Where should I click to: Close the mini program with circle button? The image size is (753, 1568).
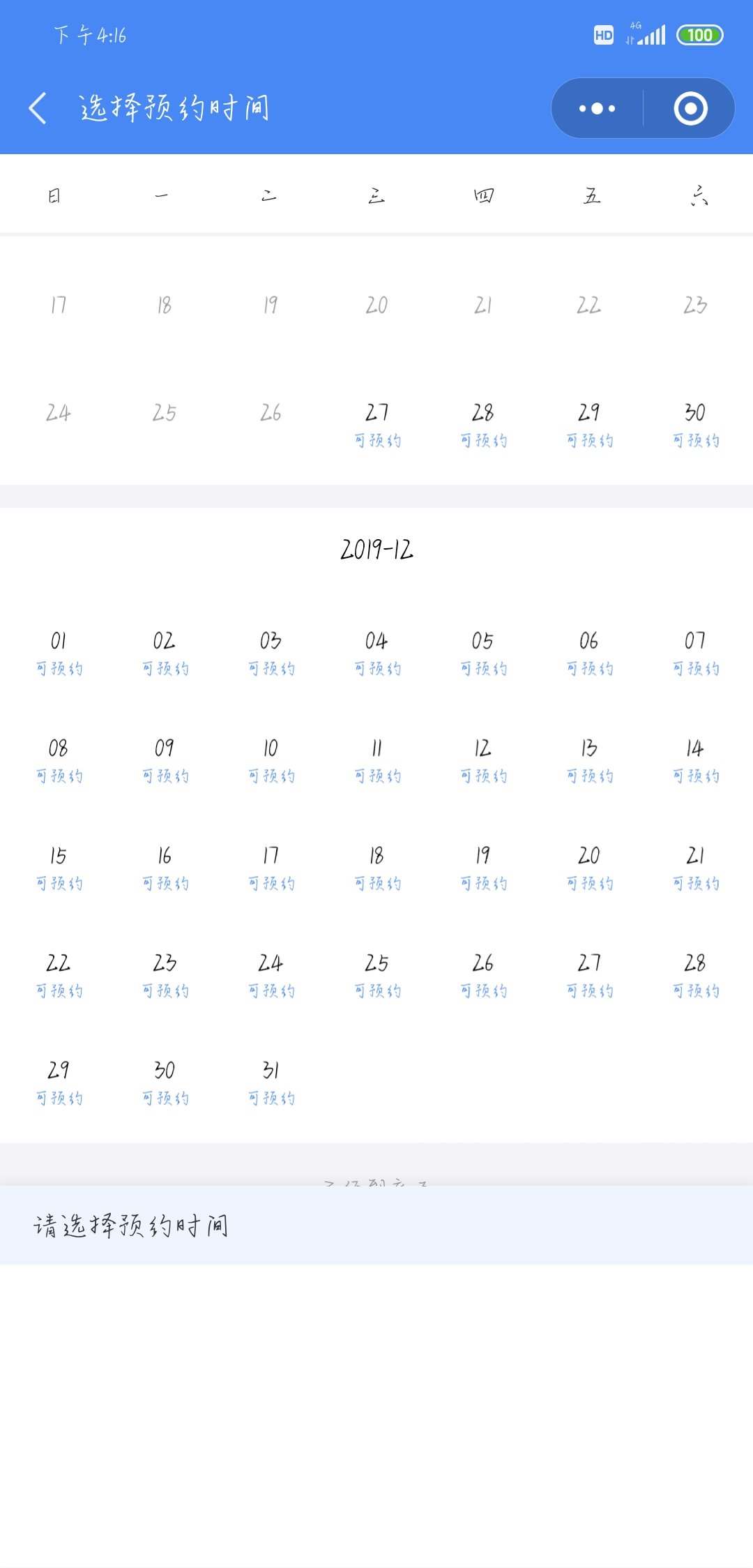coord(690,109)
